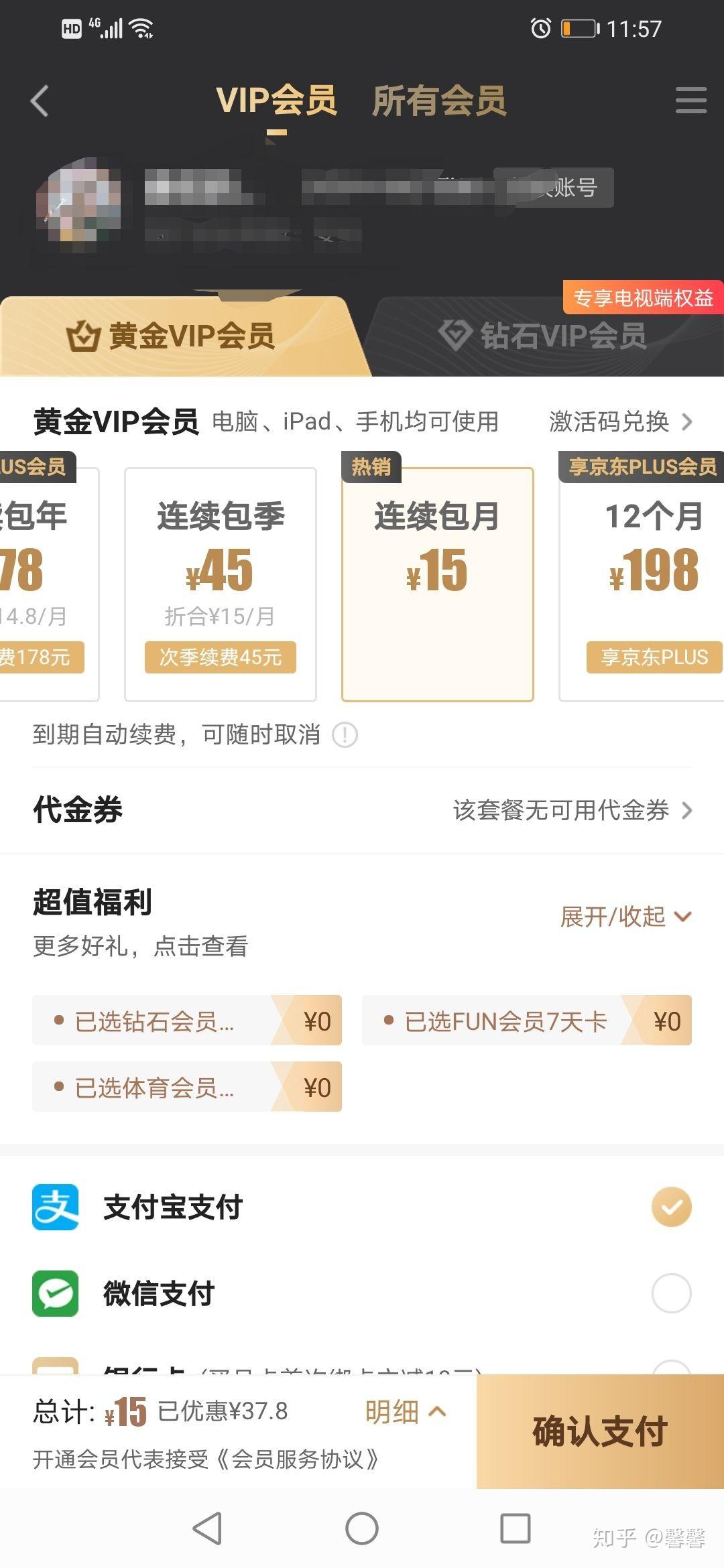Toggle 展开/收起 for 超值福利
This screenshot has width=724, height=1568.
tap(625, 916)
